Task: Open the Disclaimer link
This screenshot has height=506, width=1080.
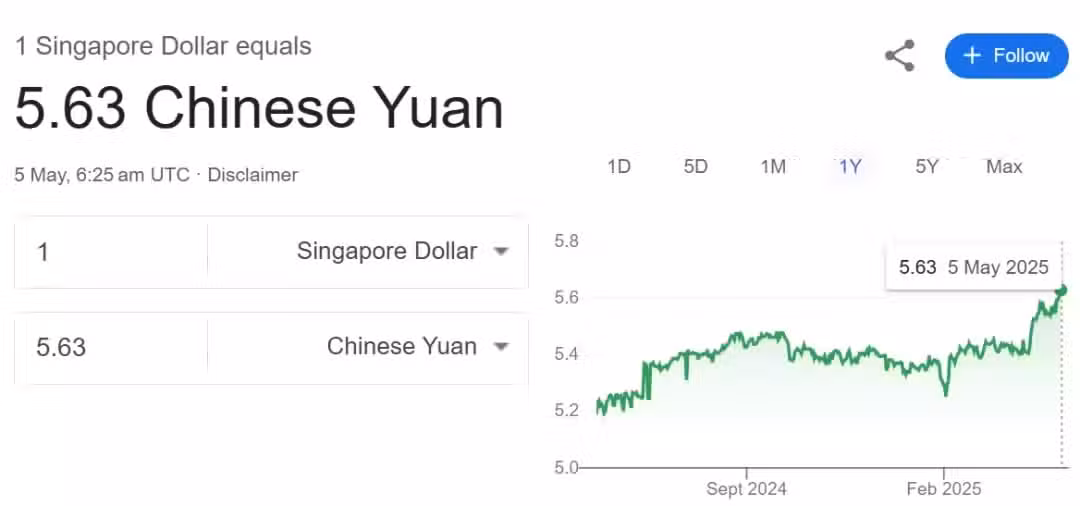Action: [x=252, y=175]
